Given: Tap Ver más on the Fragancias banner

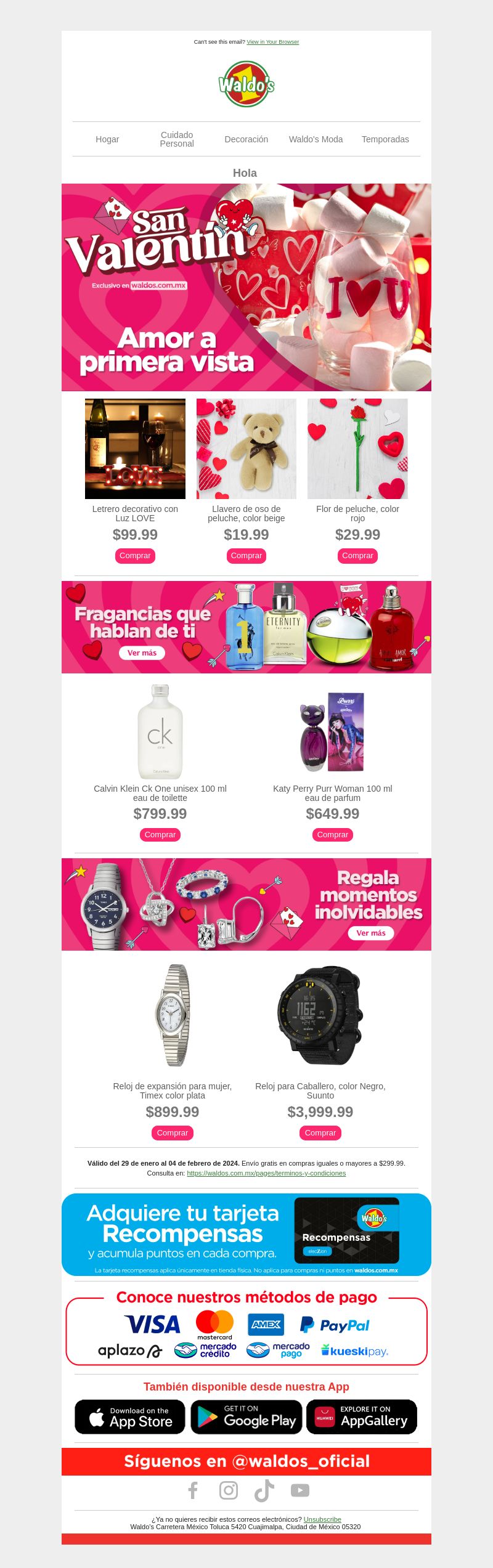Looking at the screenshot, I should [x=142, y=653].
